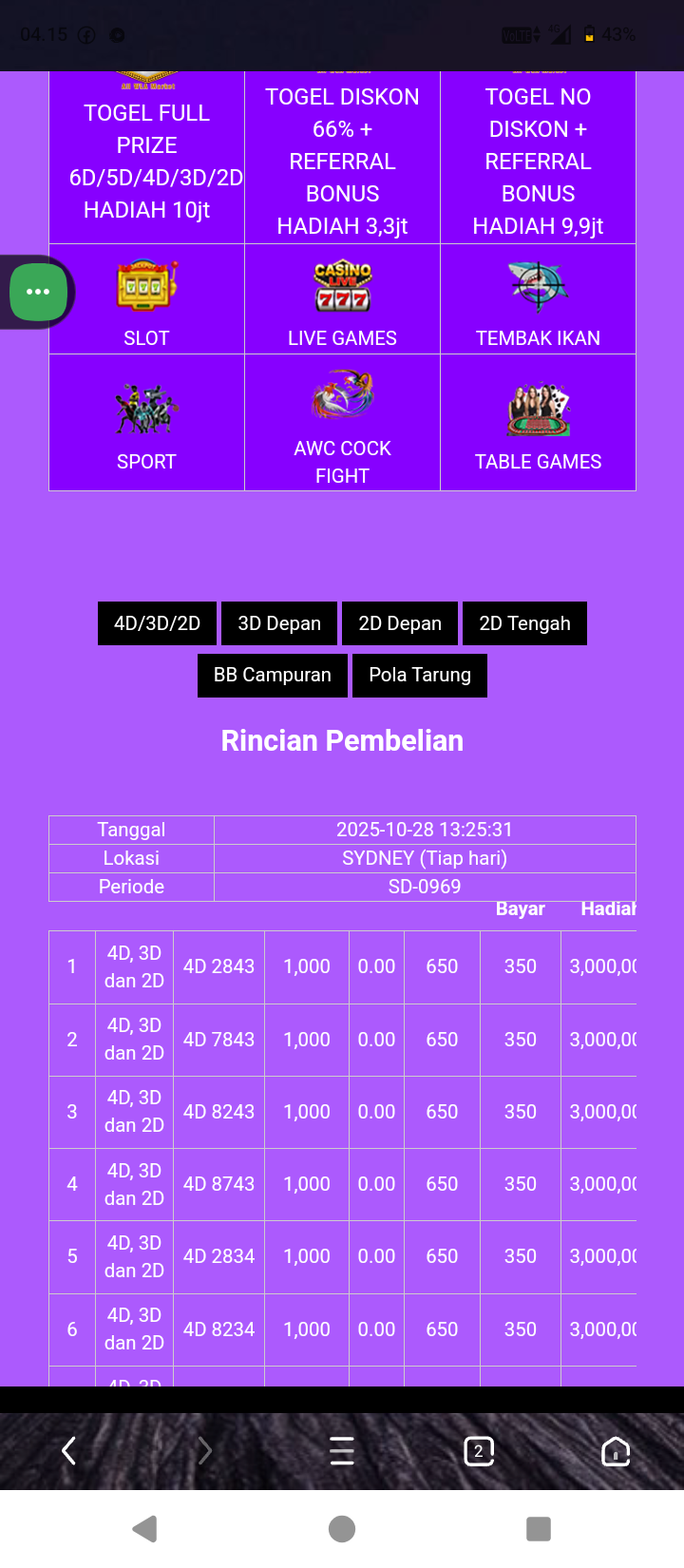Switch to Pola Tarung betting
The height and width of the screenshot is (1568, 684).
tap(420, 675)
